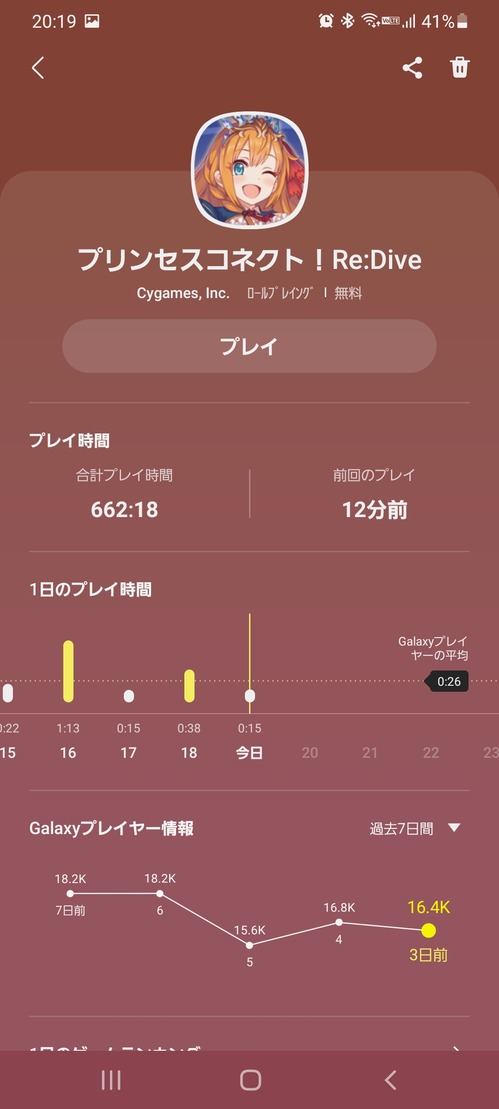Tap the プレイ button to launch the game
This screenshot has height=1109, width=499.
(x=249, y=346)
